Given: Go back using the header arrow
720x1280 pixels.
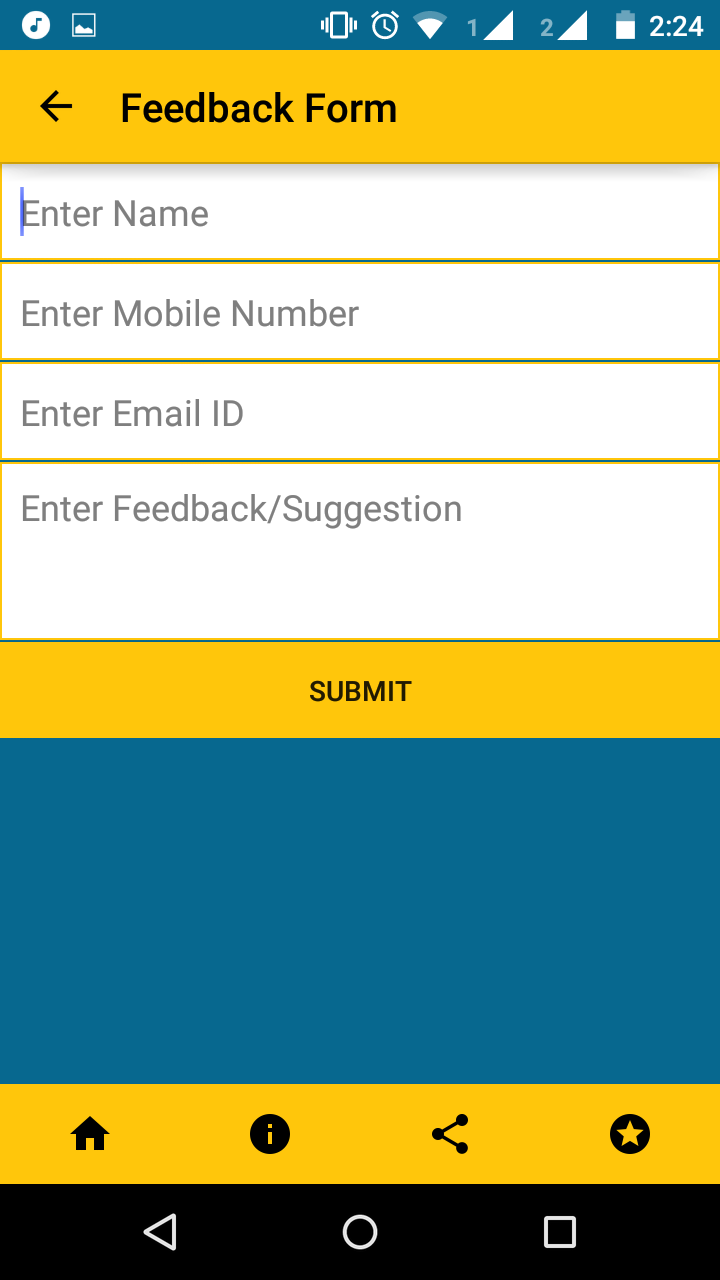Looking at the screenshot, I should coord(56,106).
